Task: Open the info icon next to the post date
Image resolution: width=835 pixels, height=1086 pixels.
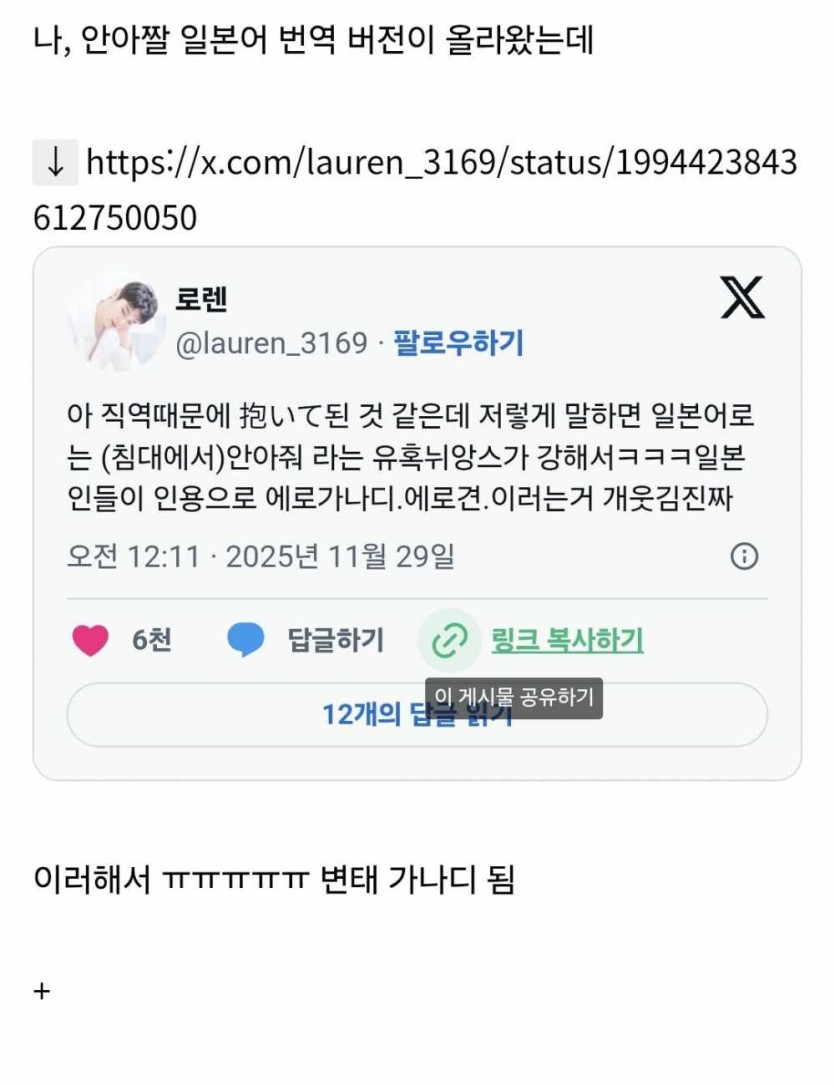Action: [744, 556]
